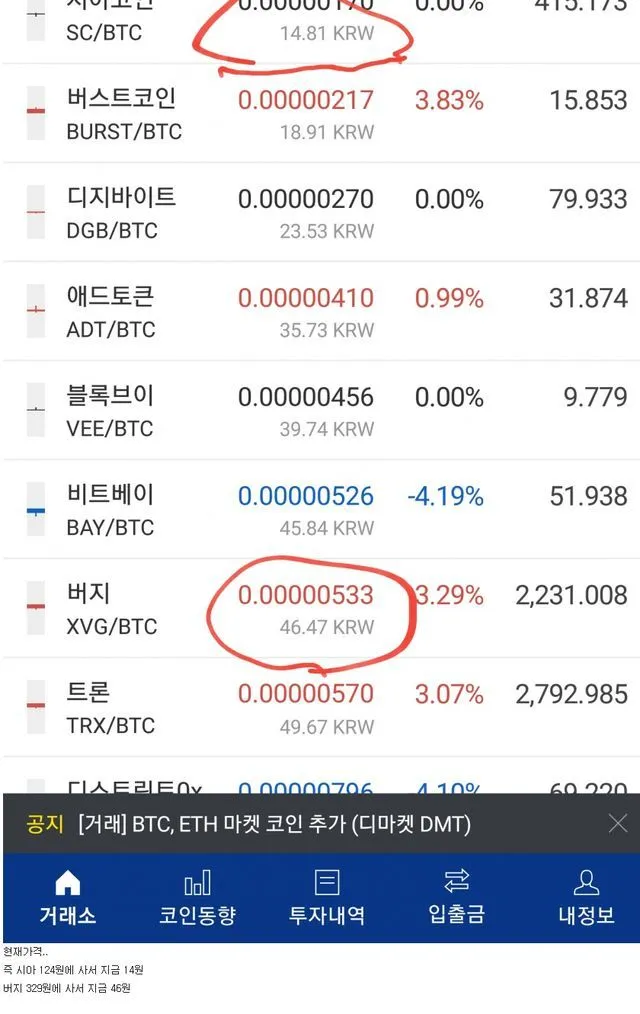640x1014 pixels.
Task: Open the 투자내역 tab
Action: pos(327,897)
